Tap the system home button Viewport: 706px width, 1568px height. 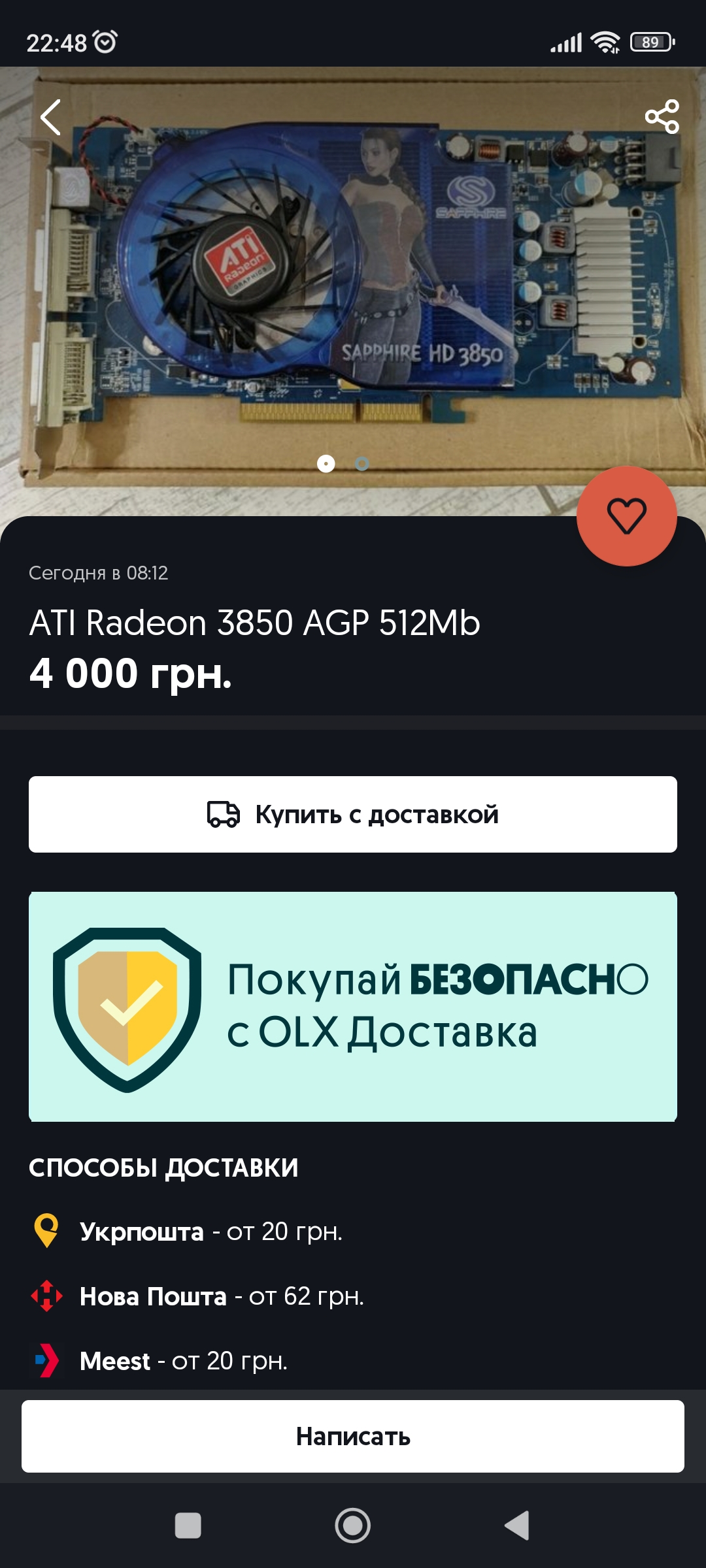353,1526
